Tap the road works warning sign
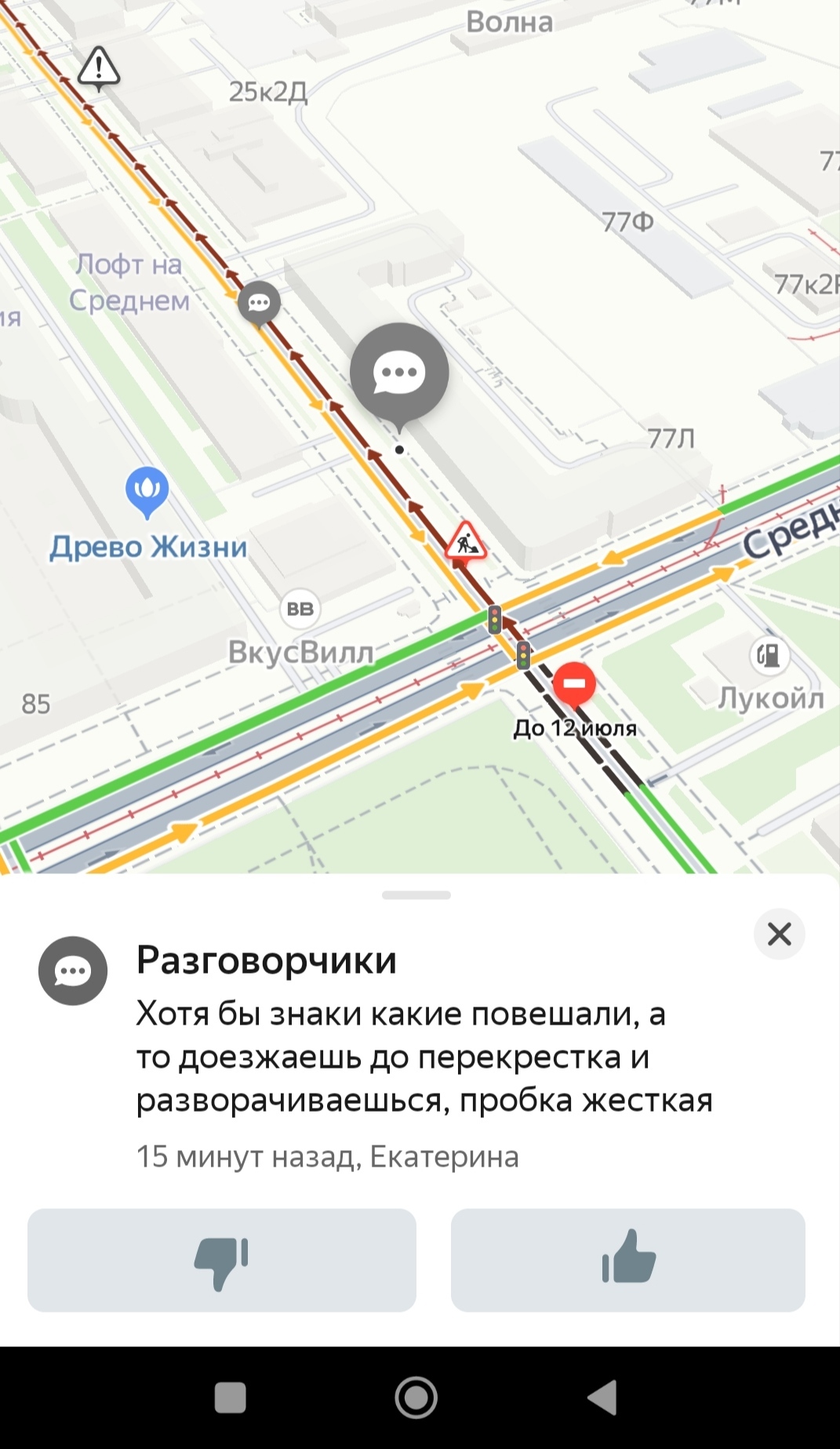The image size is (840, 1449). click(x=466, y=541)
